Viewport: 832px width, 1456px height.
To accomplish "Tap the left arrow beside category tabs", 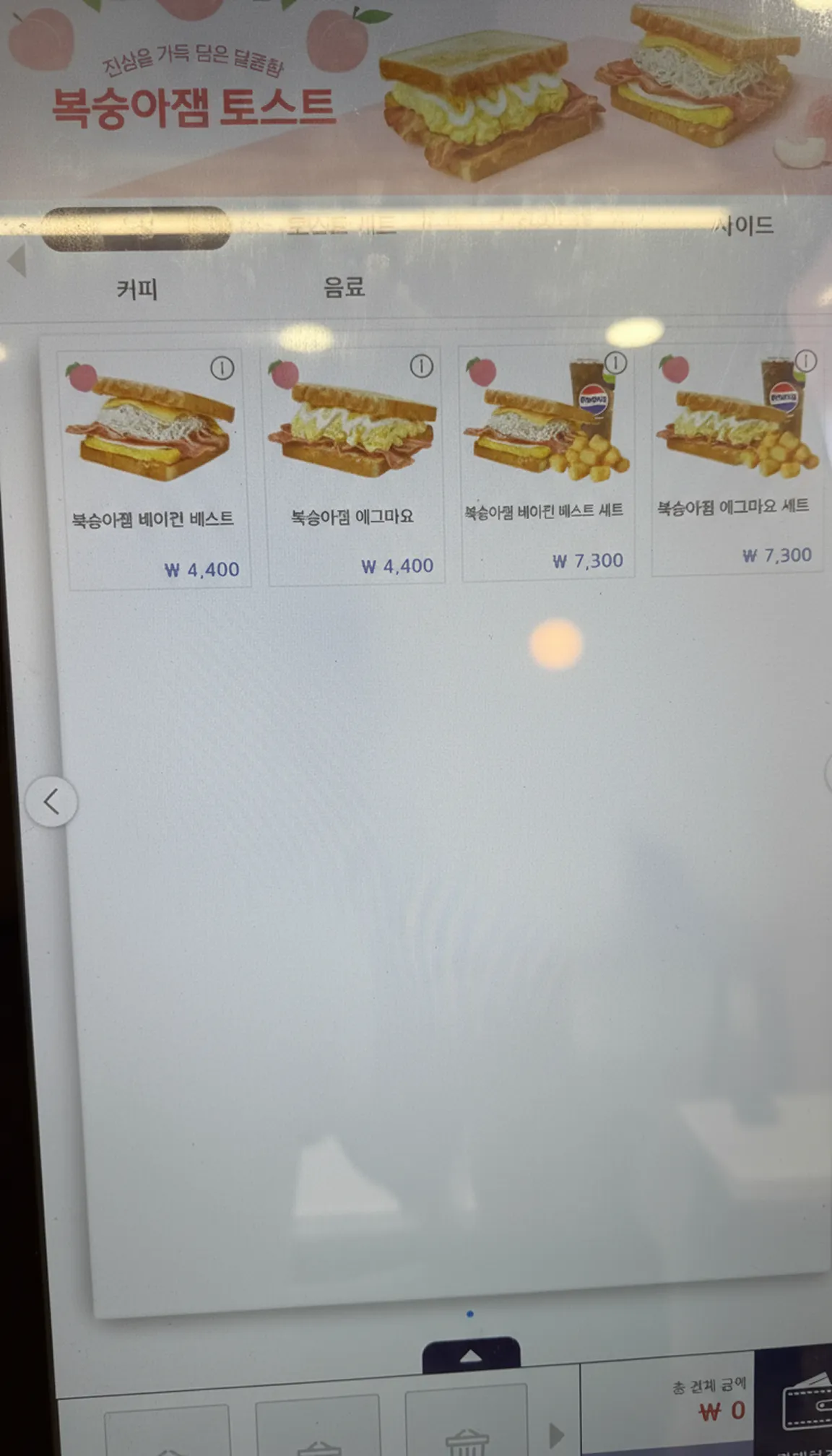I will 17,260.
